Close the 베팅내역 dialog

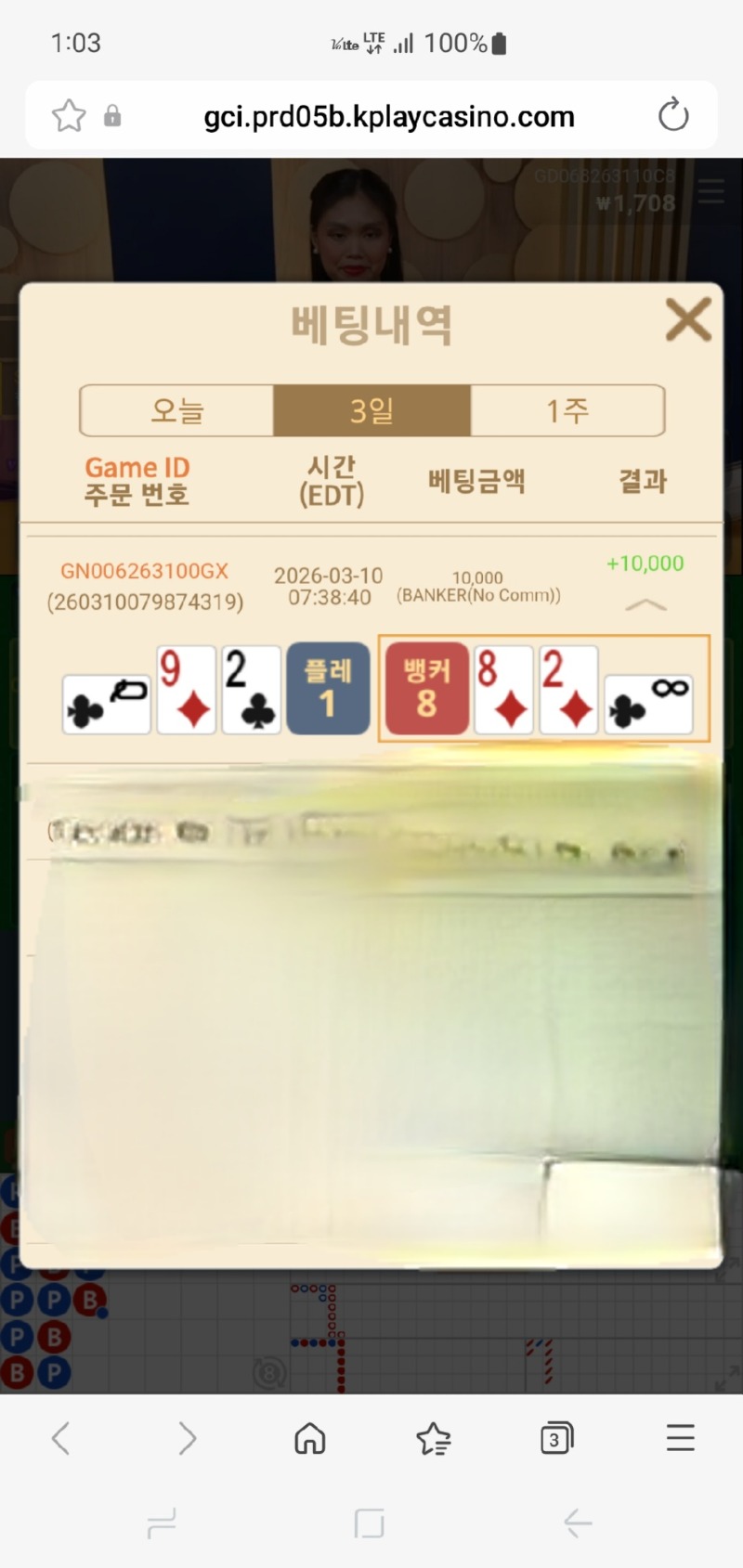[x=688, y=320]
